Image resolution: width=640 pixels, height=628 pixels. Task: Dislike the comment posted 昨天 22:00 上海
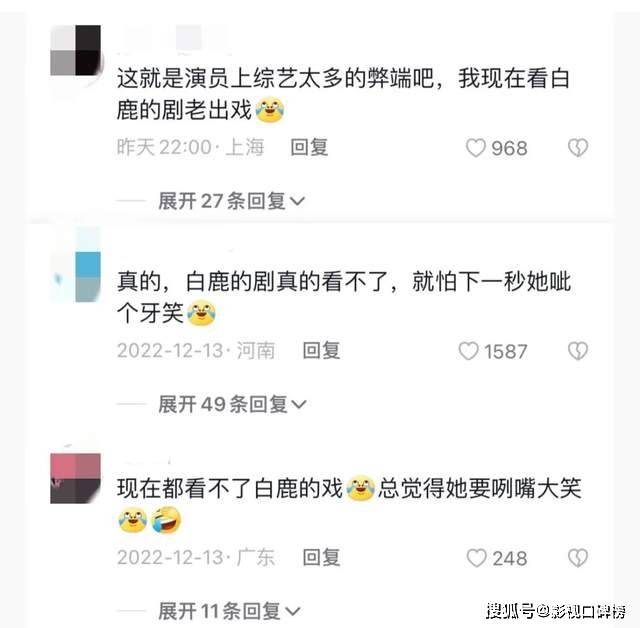pos(577,148)
